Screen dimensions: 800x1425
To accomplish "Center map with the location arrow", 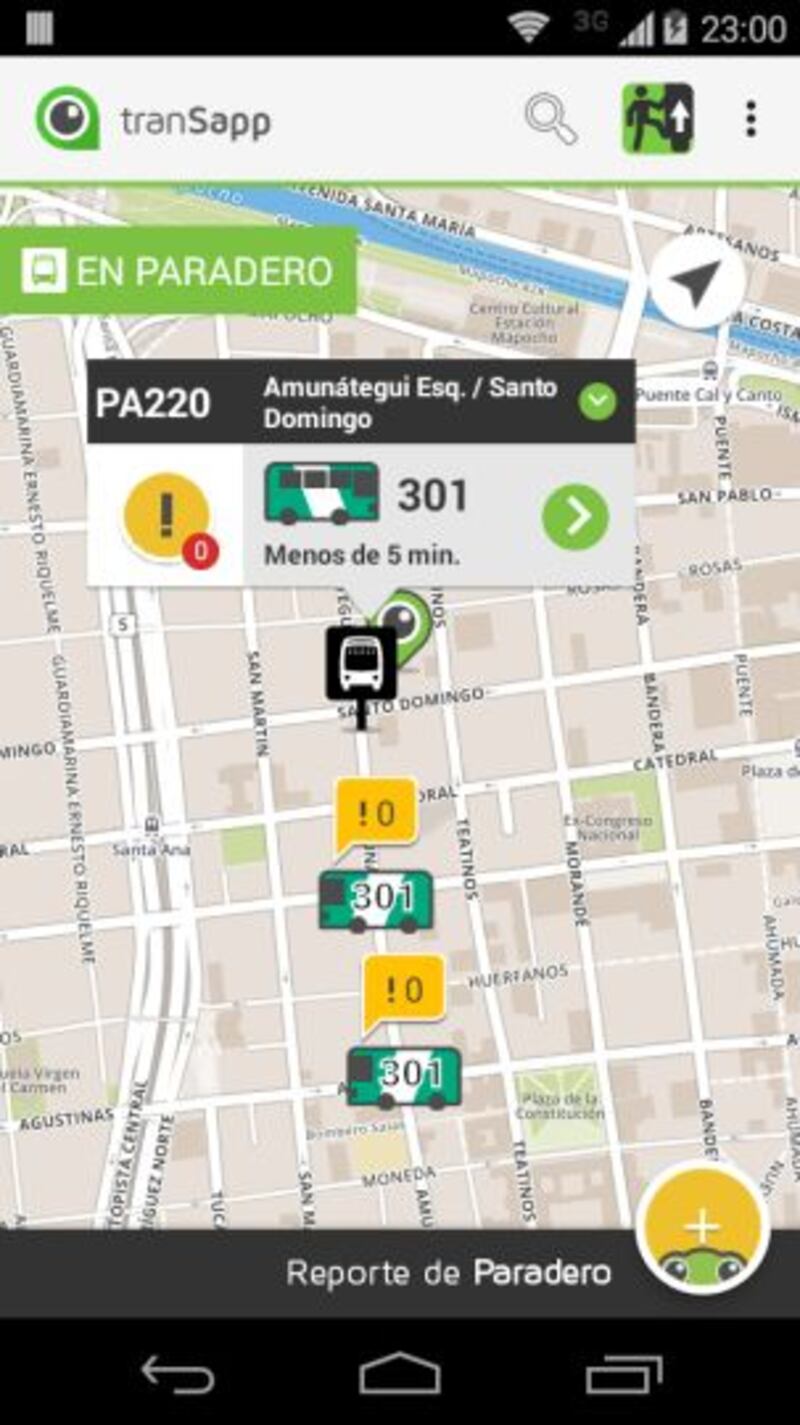I will coord(697,281).
